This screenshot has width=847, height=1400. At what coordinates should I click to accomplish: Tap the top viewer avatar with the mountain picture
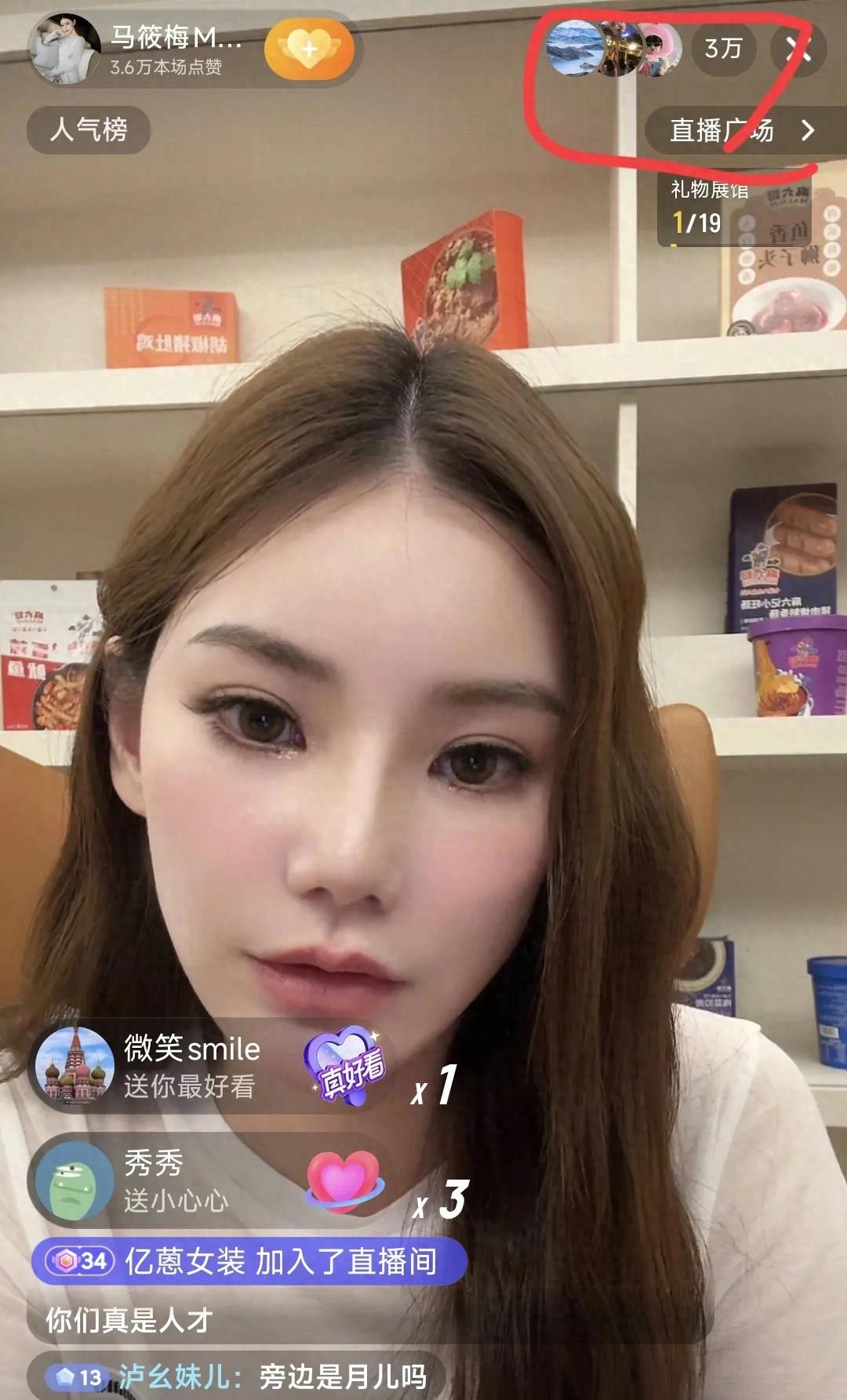[x=574, y=49]
